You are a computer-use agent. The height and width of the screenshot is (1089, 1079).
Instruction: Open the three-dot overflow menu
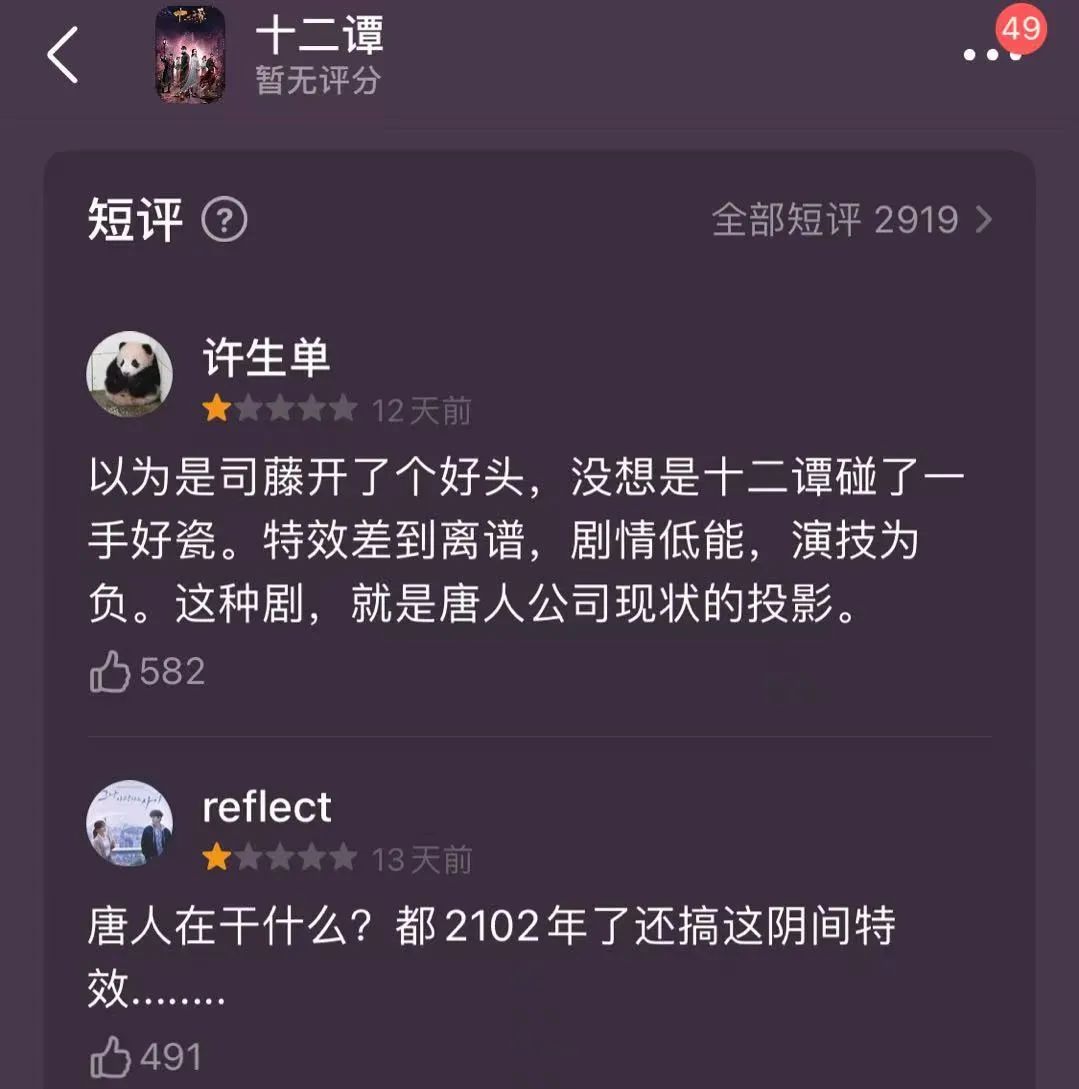pos(992,54)
